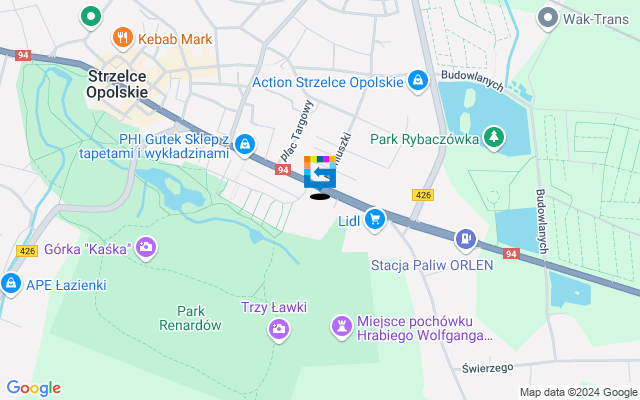The width and height of the screenshot is (640, 400).
Task: Select the Stacja Paliw ORLEN fuel marker
Action: click(465, 239)
